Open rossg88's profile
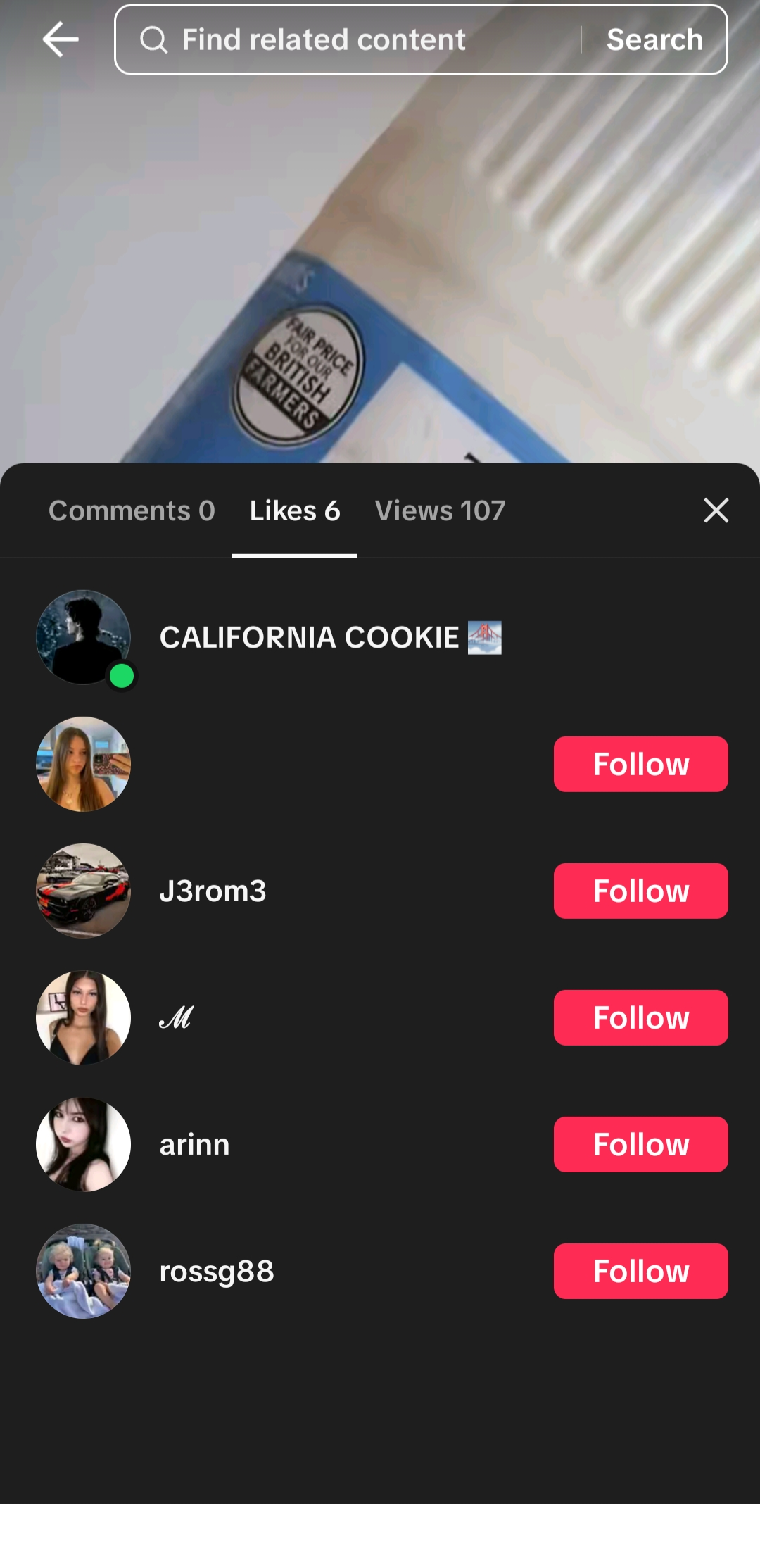760x1568 pixels. (216, 1272)
